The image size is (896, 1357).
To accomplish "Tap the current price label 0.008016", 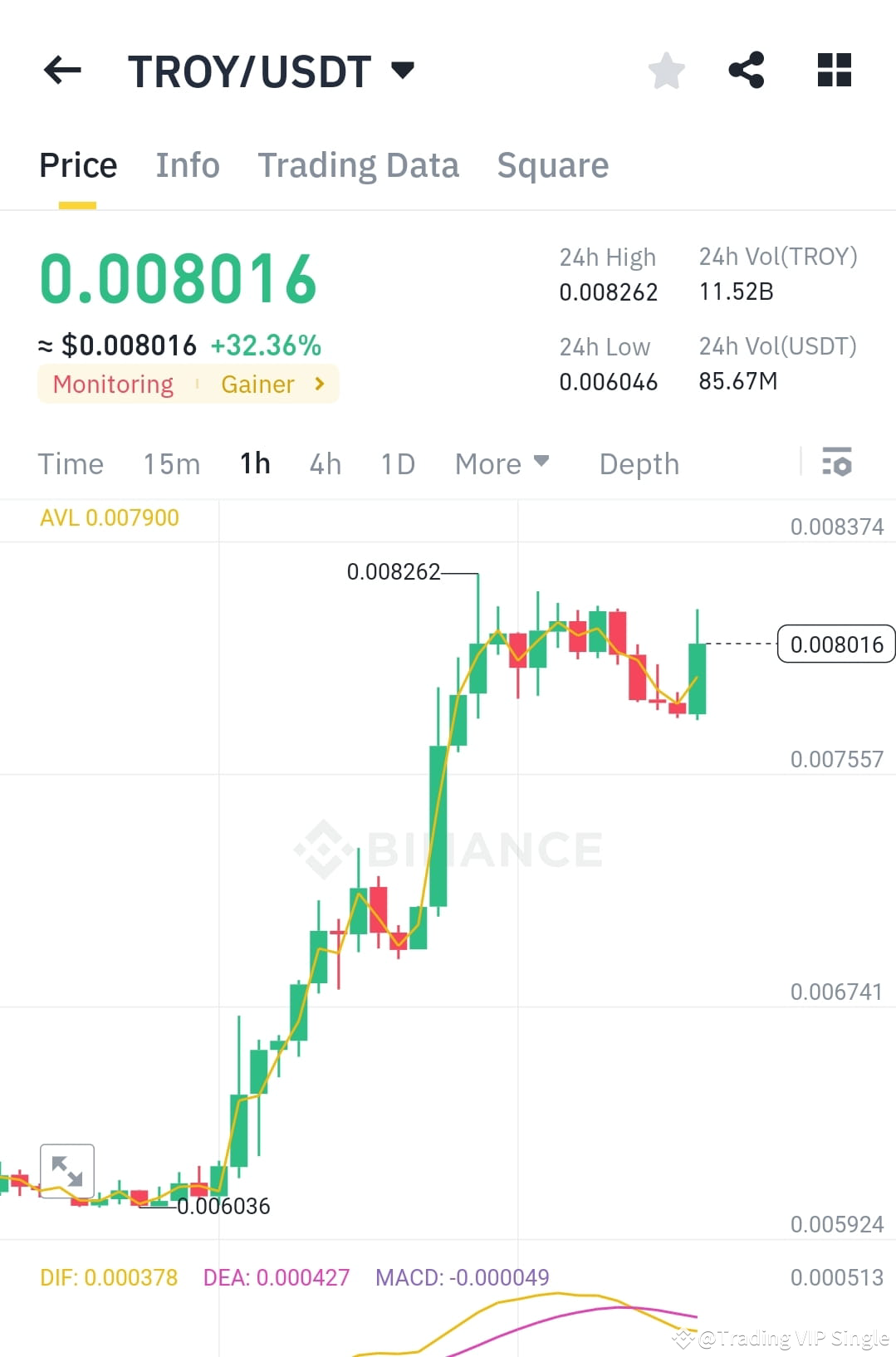I will coord(835,644).
